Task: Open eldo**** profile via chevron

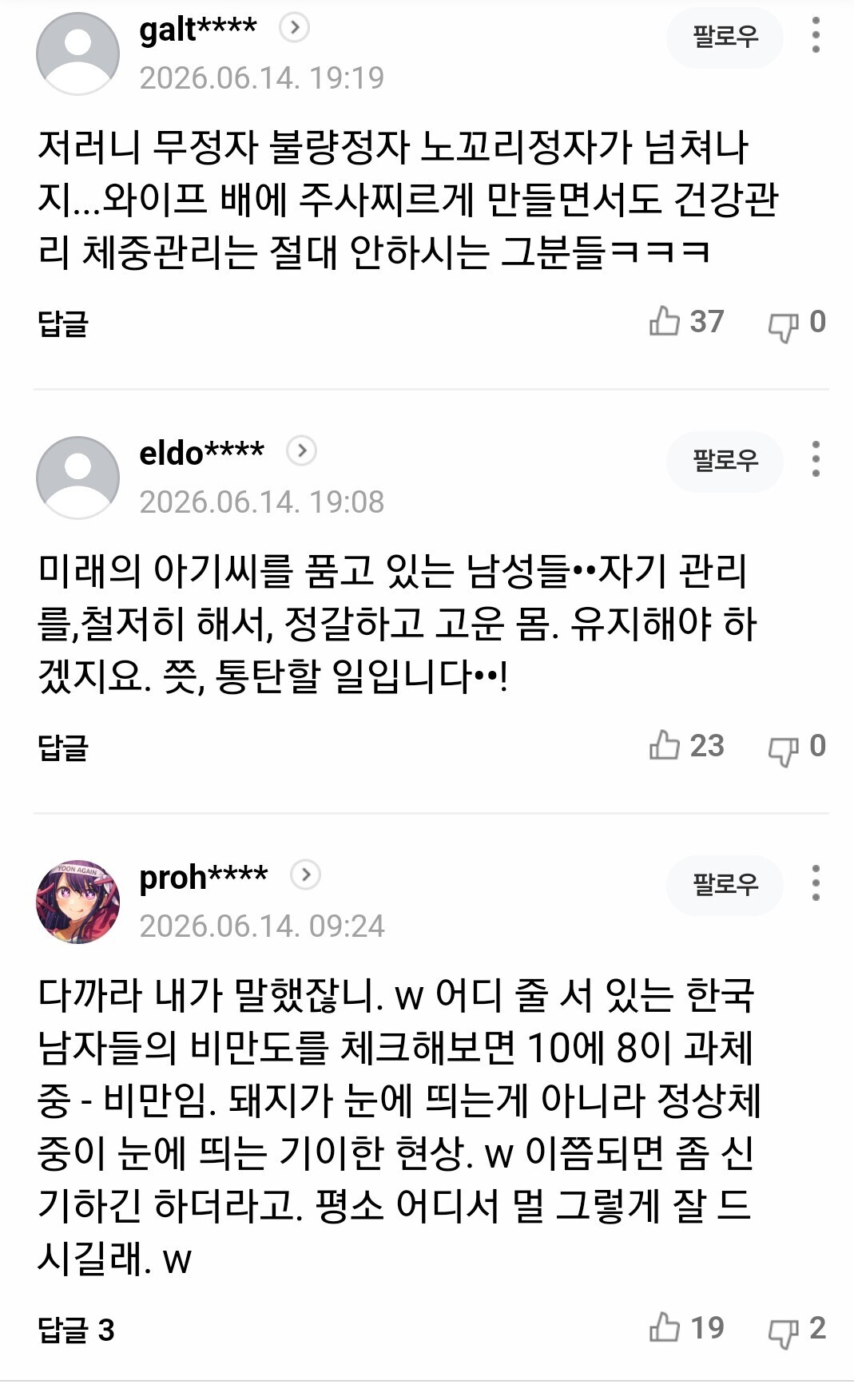Action: [x=301, y=452]
